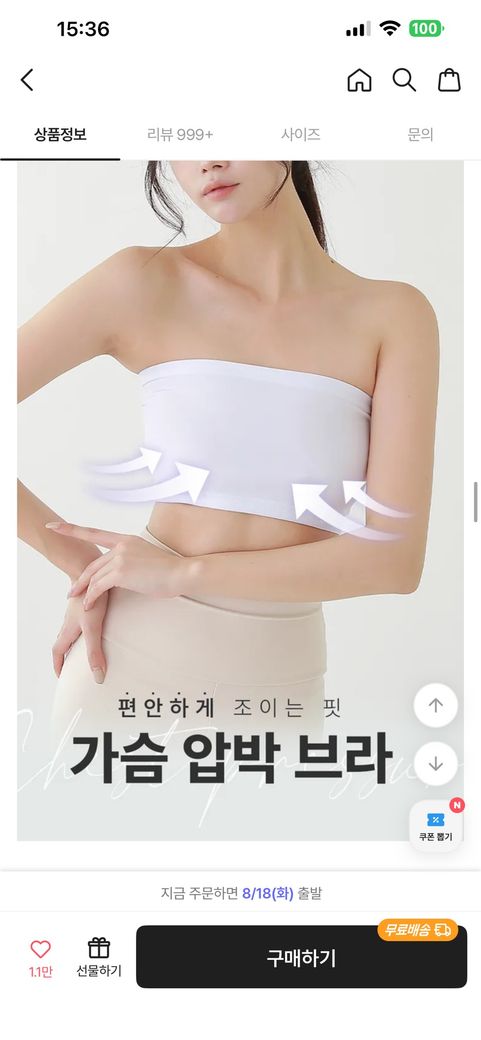Select the 상품정보 tab
Viewport: 481px width, 1040px height.
click(60, 135)
